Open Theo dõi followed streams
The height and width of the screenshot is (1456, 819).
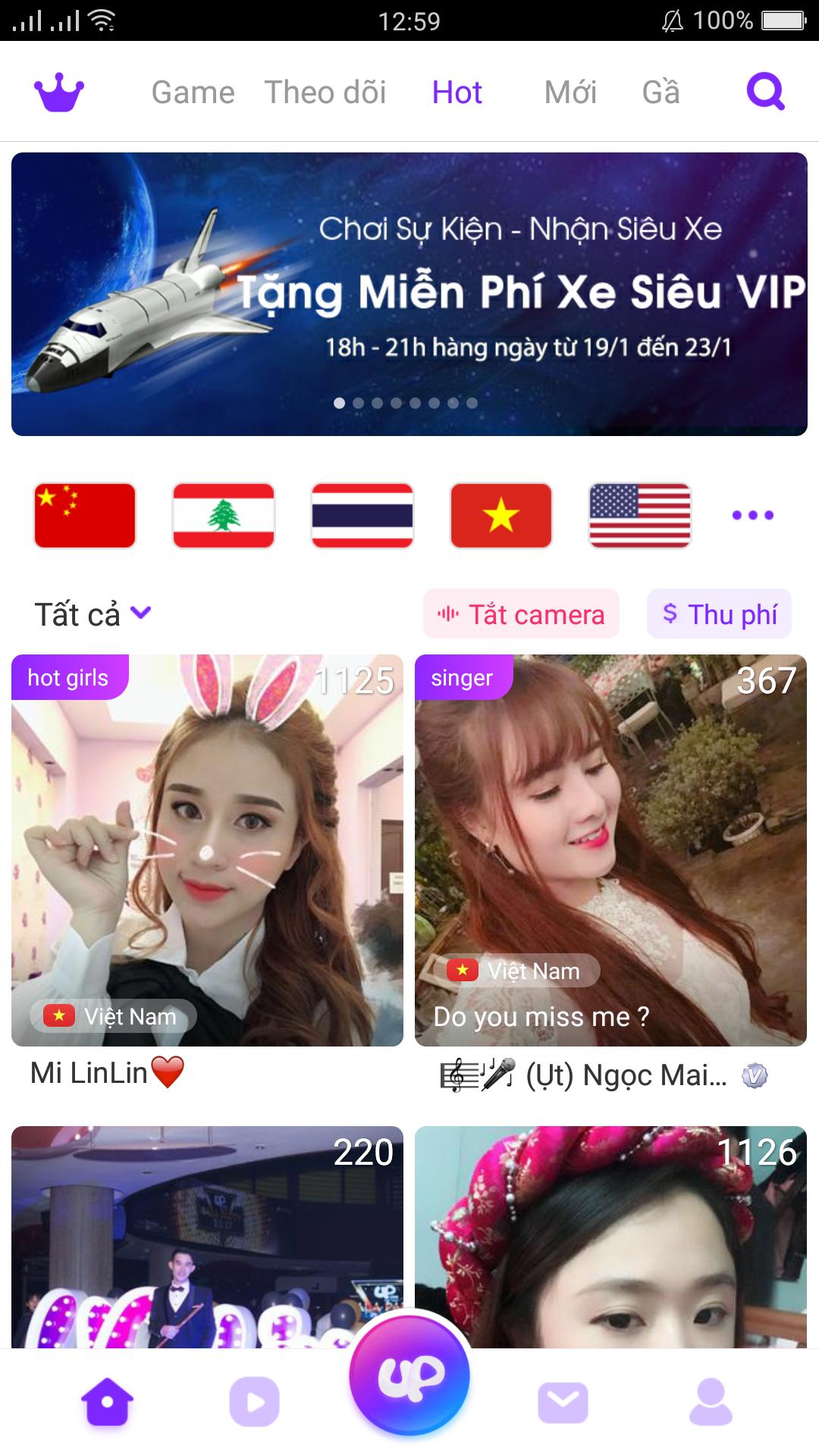point(325,92)
